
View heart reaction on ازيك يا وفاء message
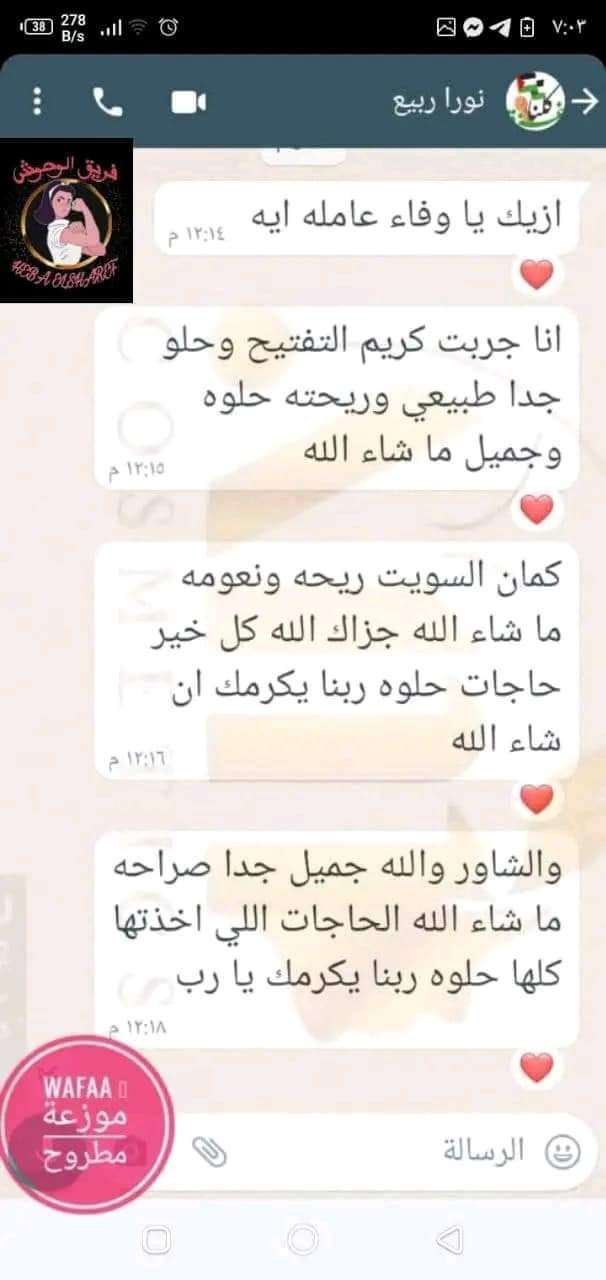[537, 274]
